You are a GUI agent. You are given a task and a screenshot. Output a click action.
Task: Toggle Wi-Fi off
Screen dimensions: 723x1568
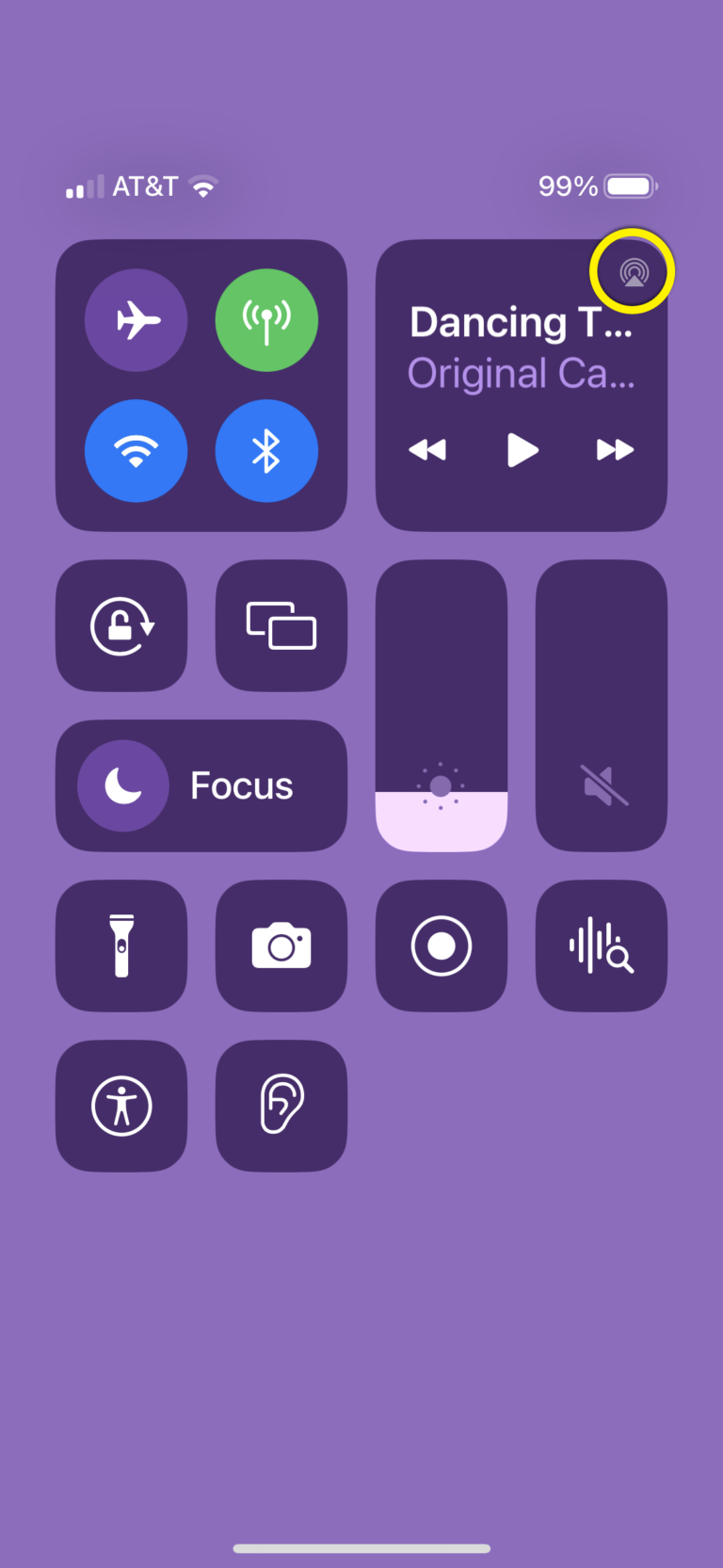137,450
